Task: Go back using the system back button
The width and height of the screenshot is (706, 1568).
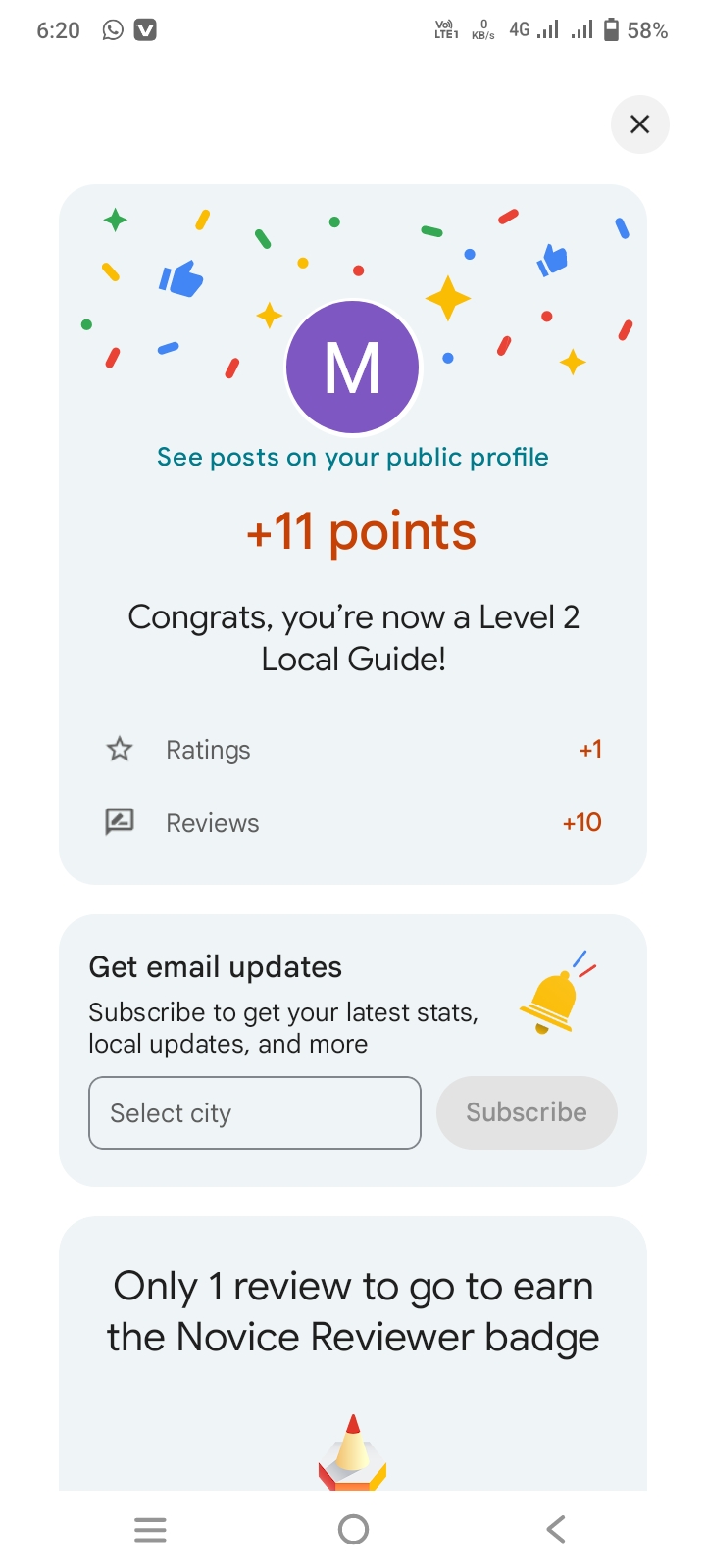Action: [556, 1529]
